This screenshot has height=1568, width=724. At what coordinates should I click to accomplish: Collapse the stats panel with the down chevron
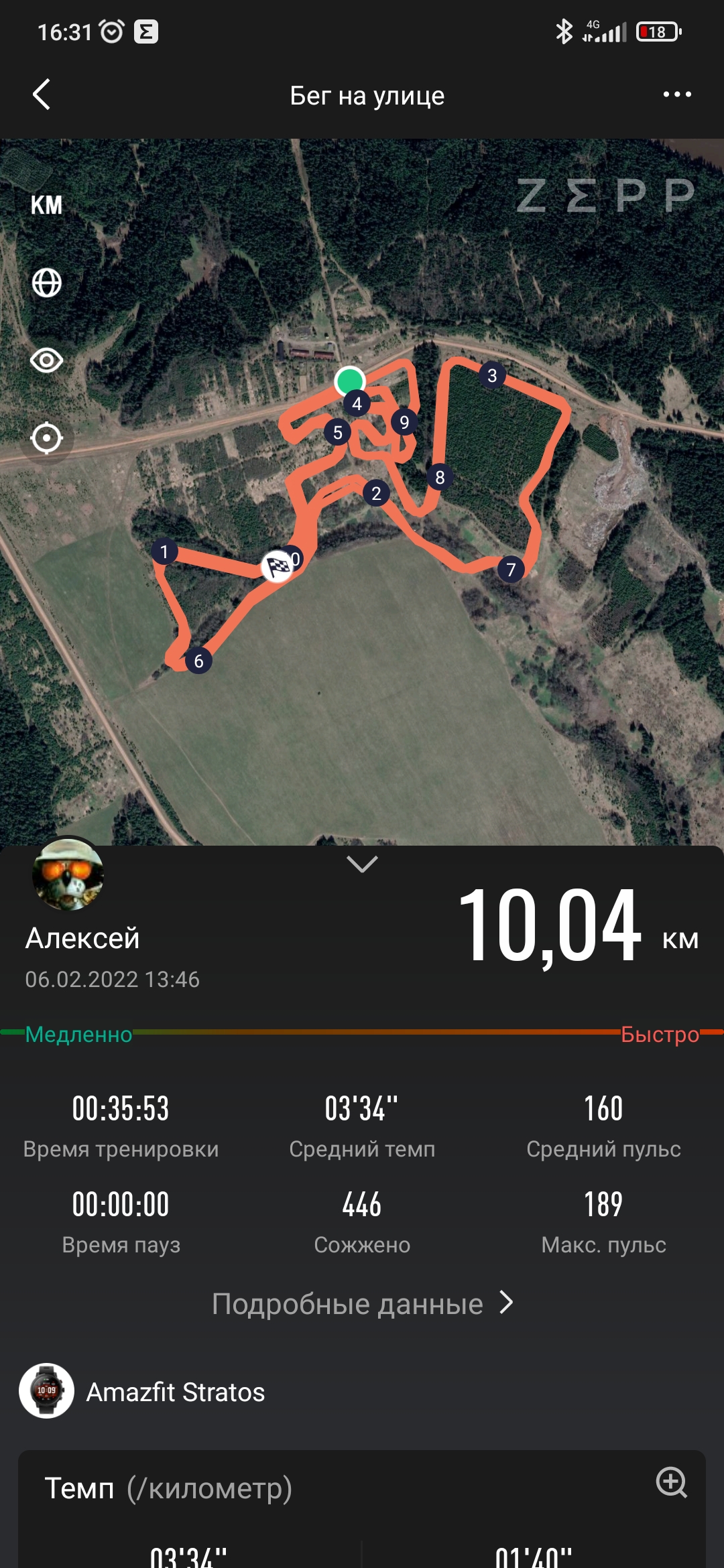click(x=362, y=864)
